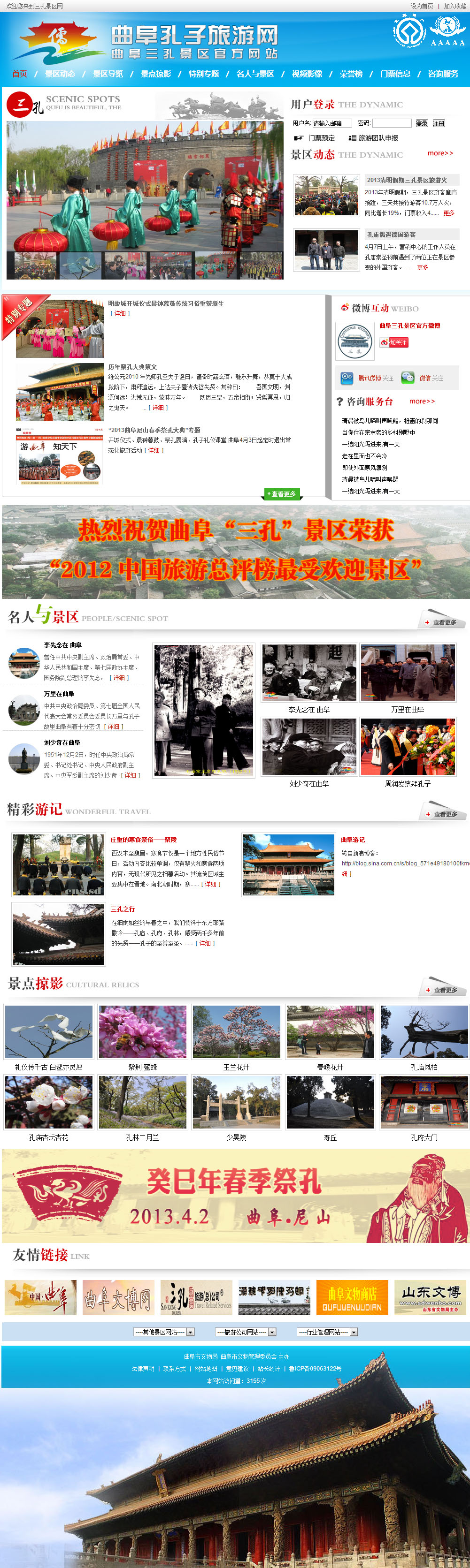Focus the 密码 password field
The height and width of the screenshot is (1568, 470).
coord(392,123)
